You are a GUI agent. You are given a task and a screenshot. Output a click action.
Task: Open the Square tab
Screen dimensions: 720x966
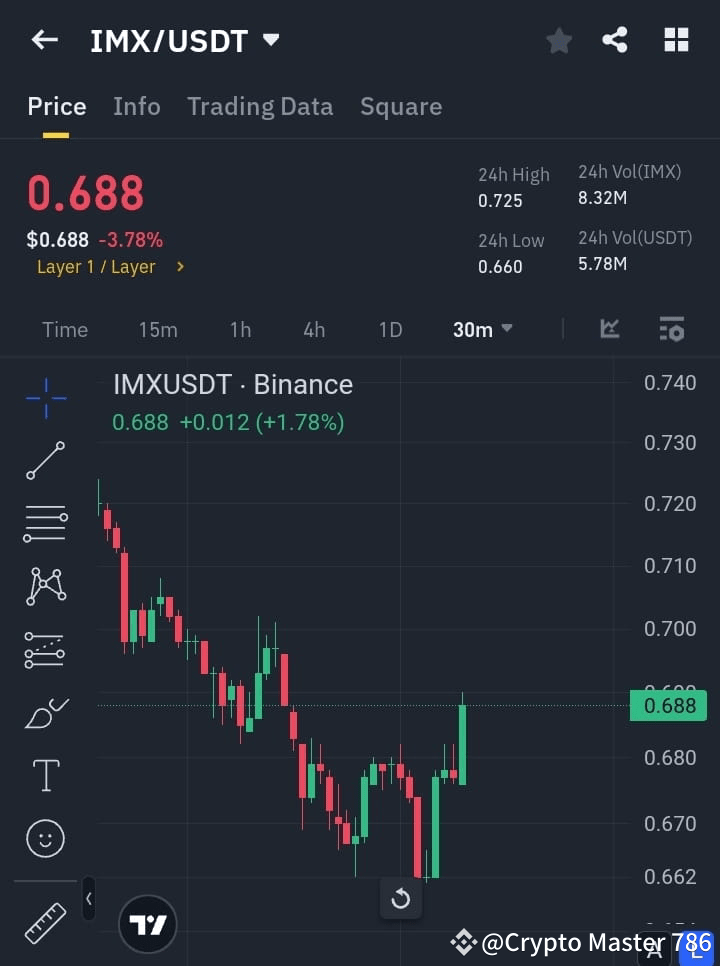pyautogui.click(x=401, y=106)
